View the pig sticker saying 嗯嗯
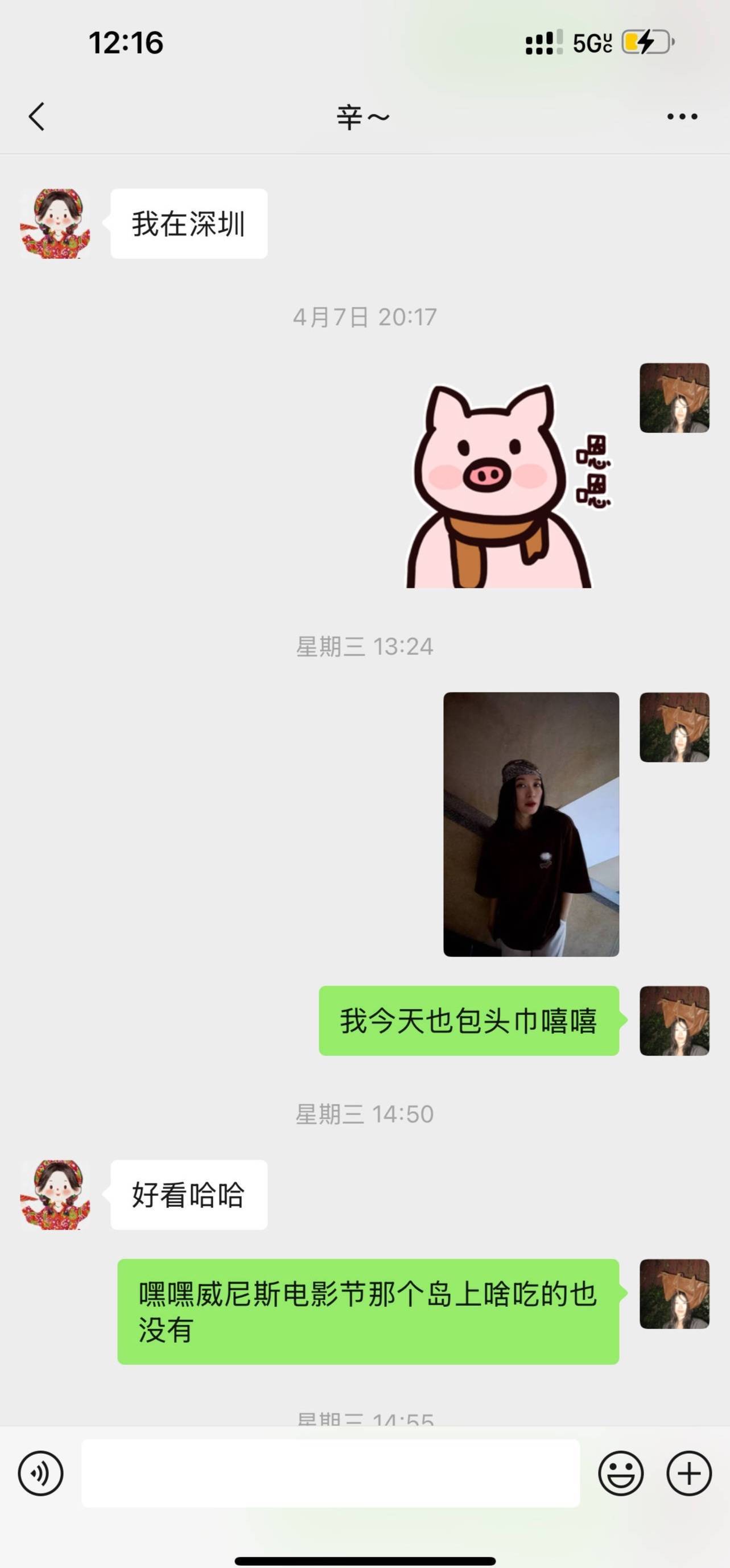Viewport: 730px width, 1568px height. click(509, 485)
